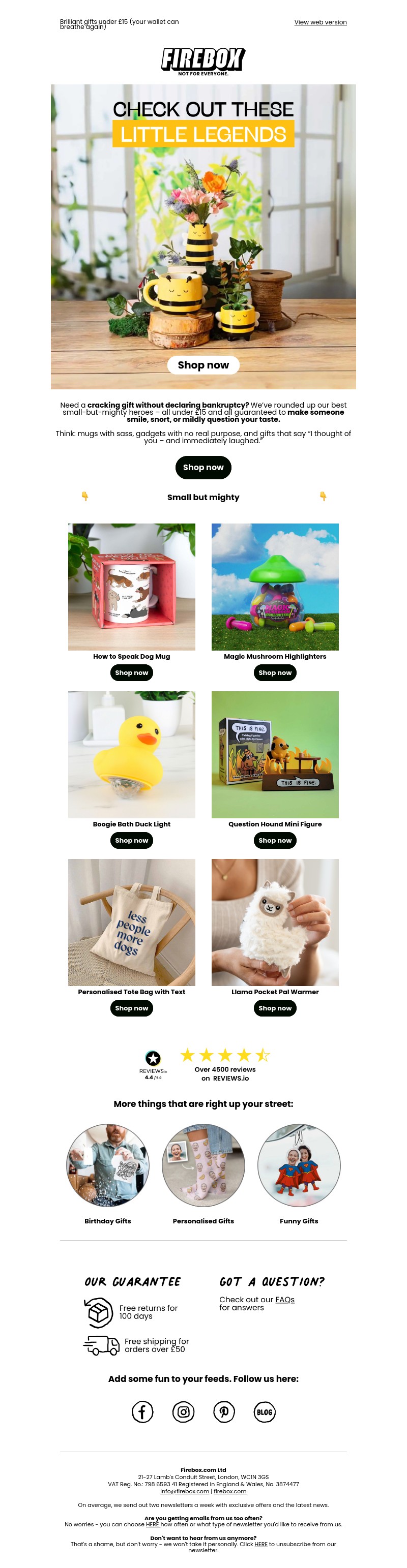Visit Firebox on Instagram
407x1568 pixels.
point(183,1411)
